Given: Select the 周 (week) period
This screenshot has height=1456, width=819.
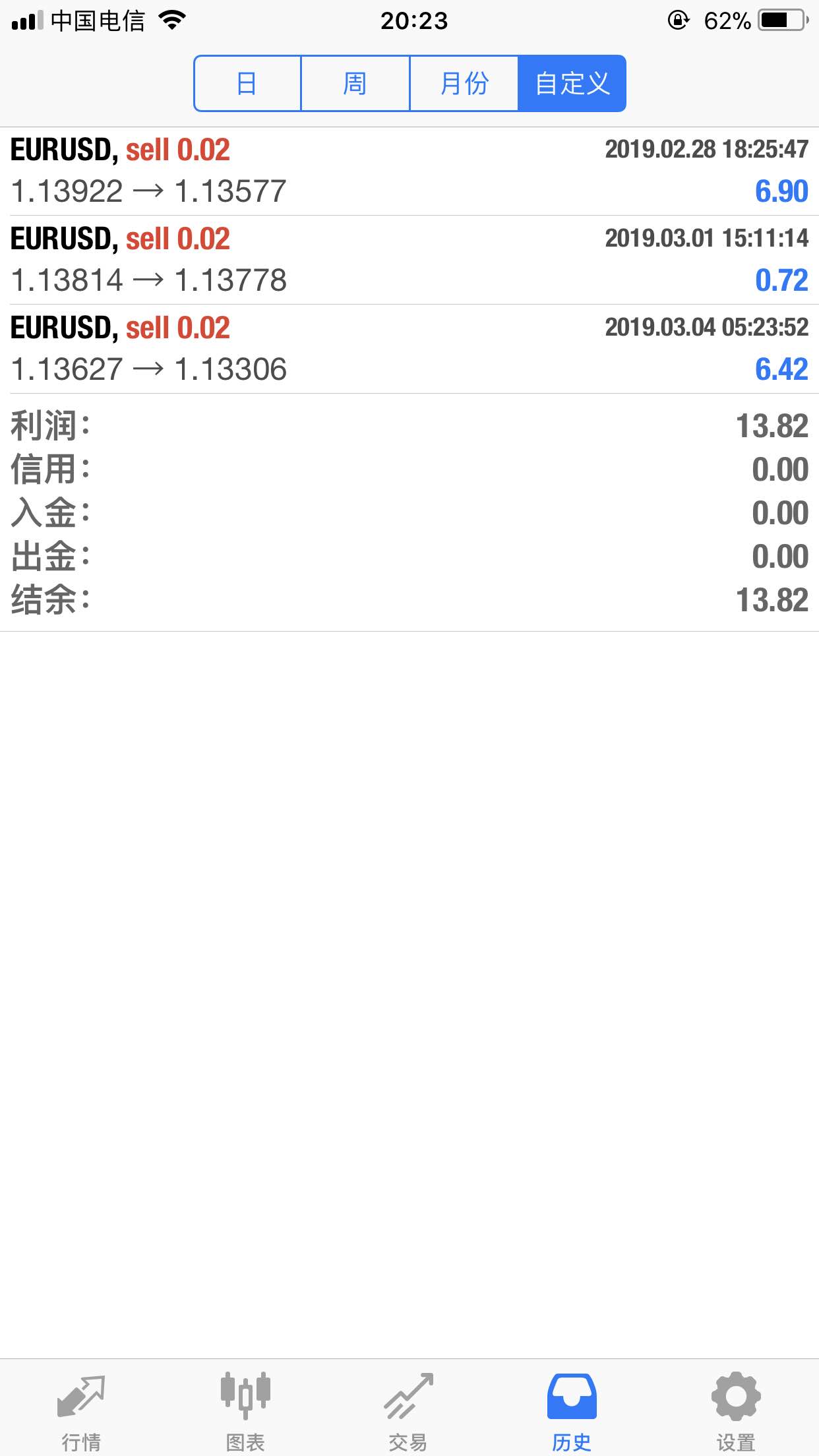Looking at the screenshot, I should [355, 84].
